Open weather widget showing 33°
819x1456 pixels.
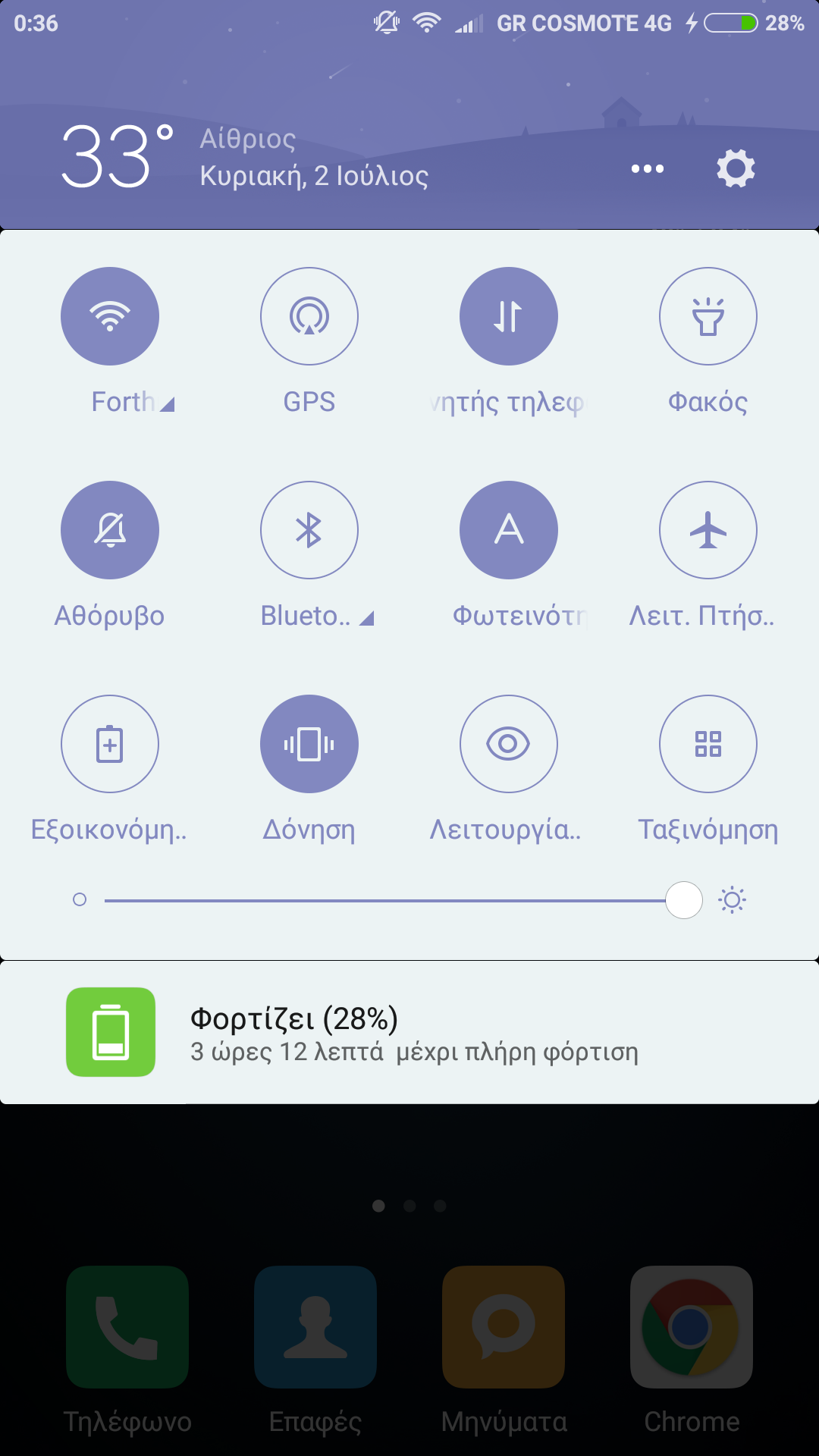(x=114, y=157)
